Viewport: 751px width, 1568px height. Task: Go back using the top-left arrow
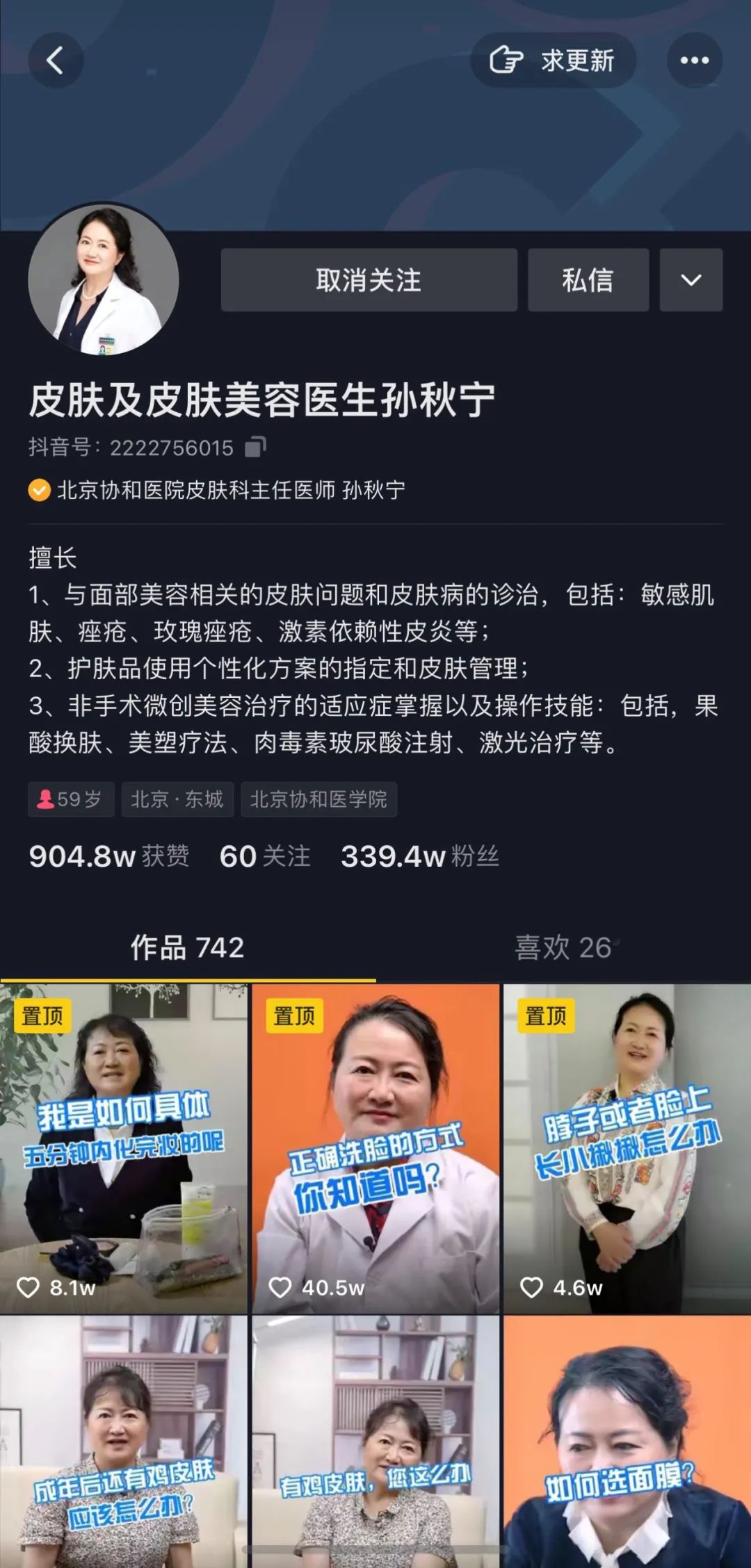[x=56, y=60]
